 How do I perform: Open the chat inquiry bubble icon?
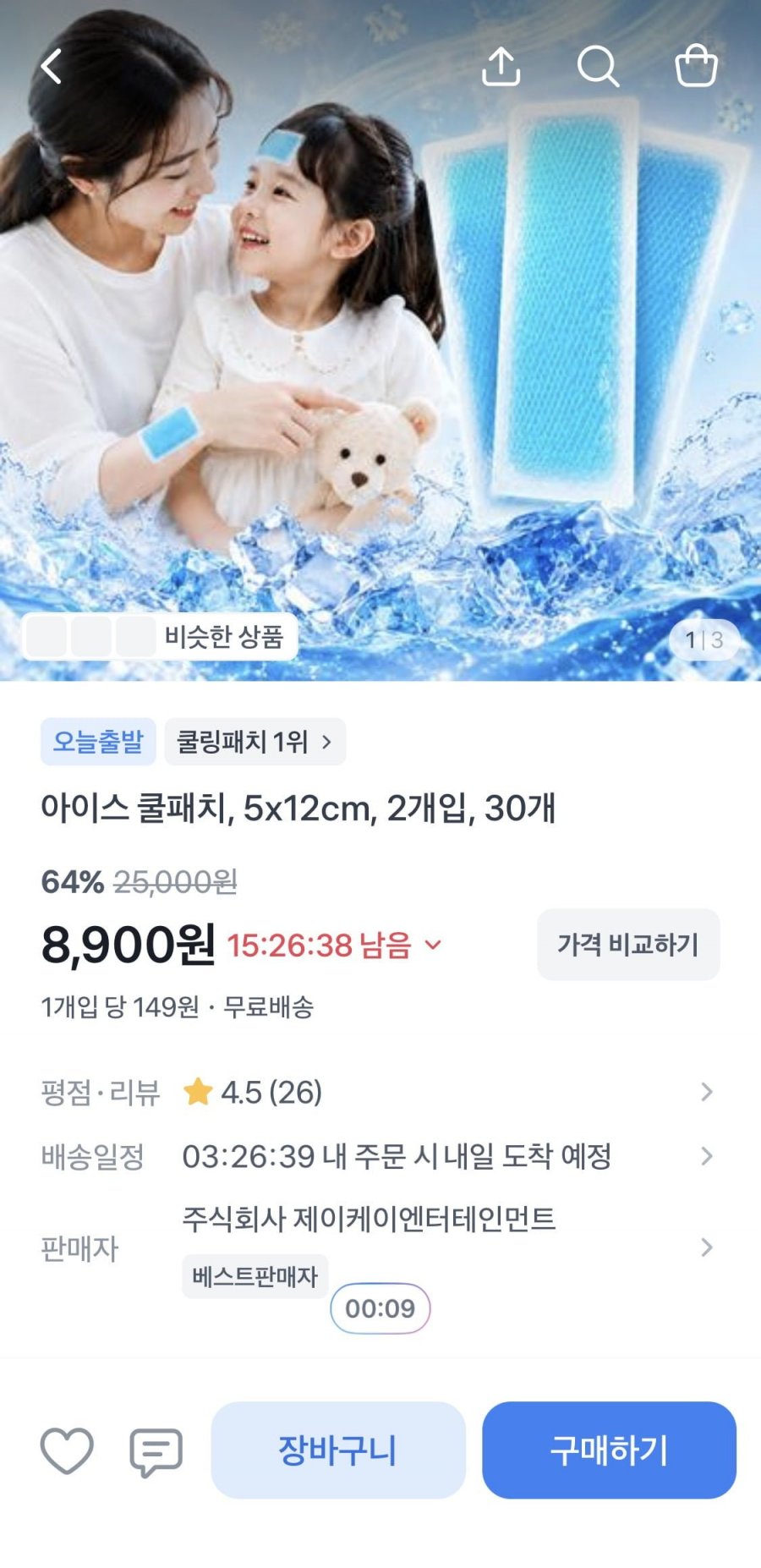156,1452
